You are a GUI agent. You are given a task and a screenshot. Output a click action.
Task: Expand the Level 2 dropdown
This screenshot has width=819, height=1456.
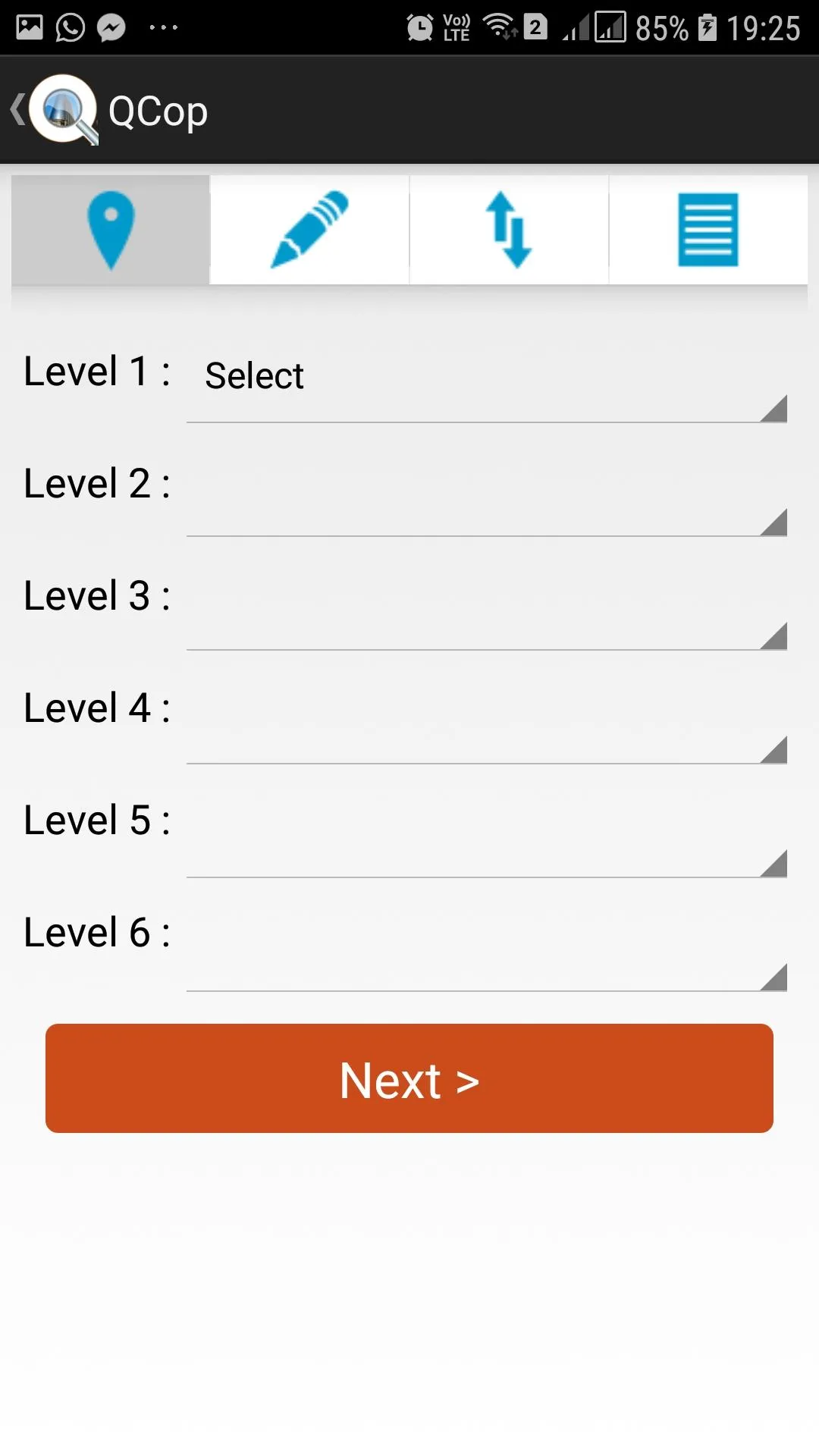pos(487,489)
